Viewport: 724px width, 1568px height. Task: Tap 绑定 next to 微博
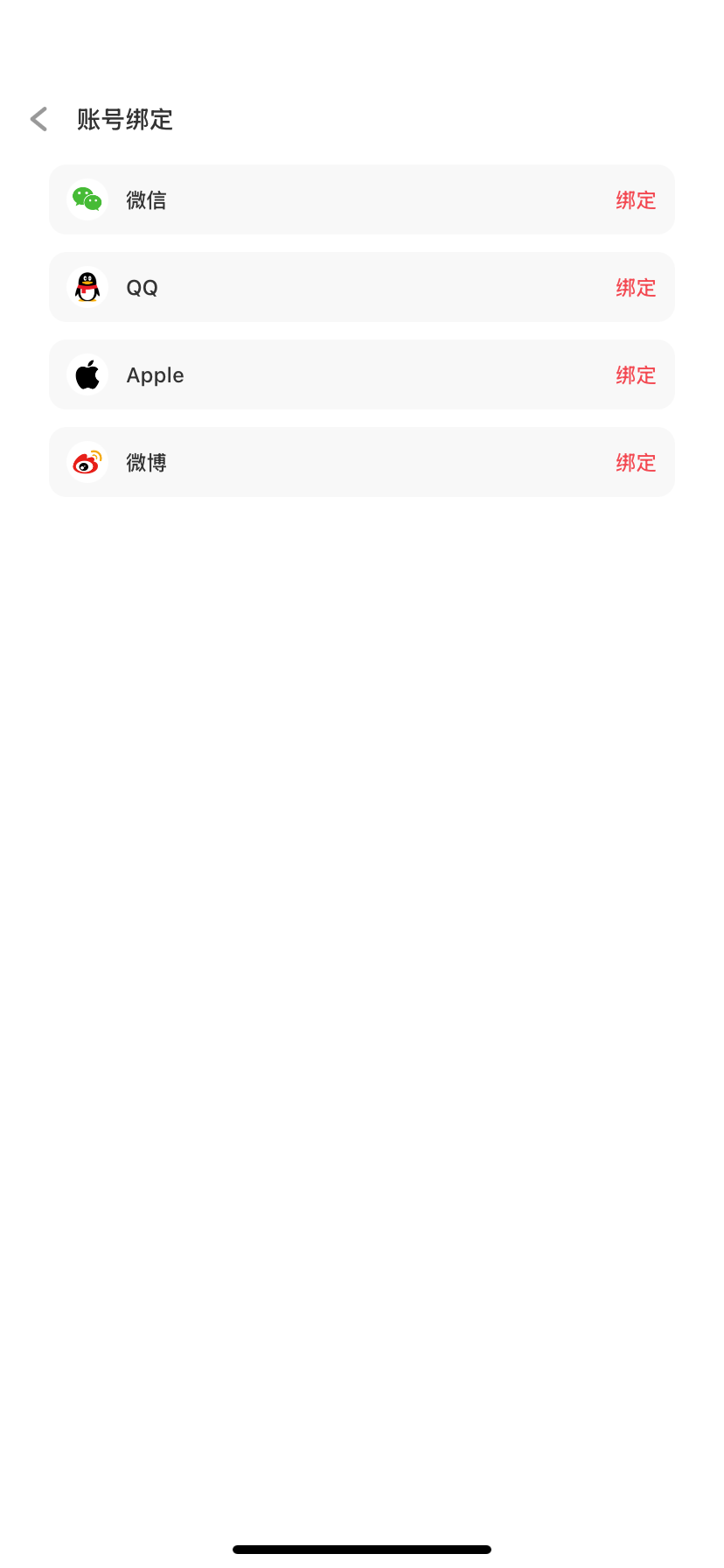(x=635, y=463)
